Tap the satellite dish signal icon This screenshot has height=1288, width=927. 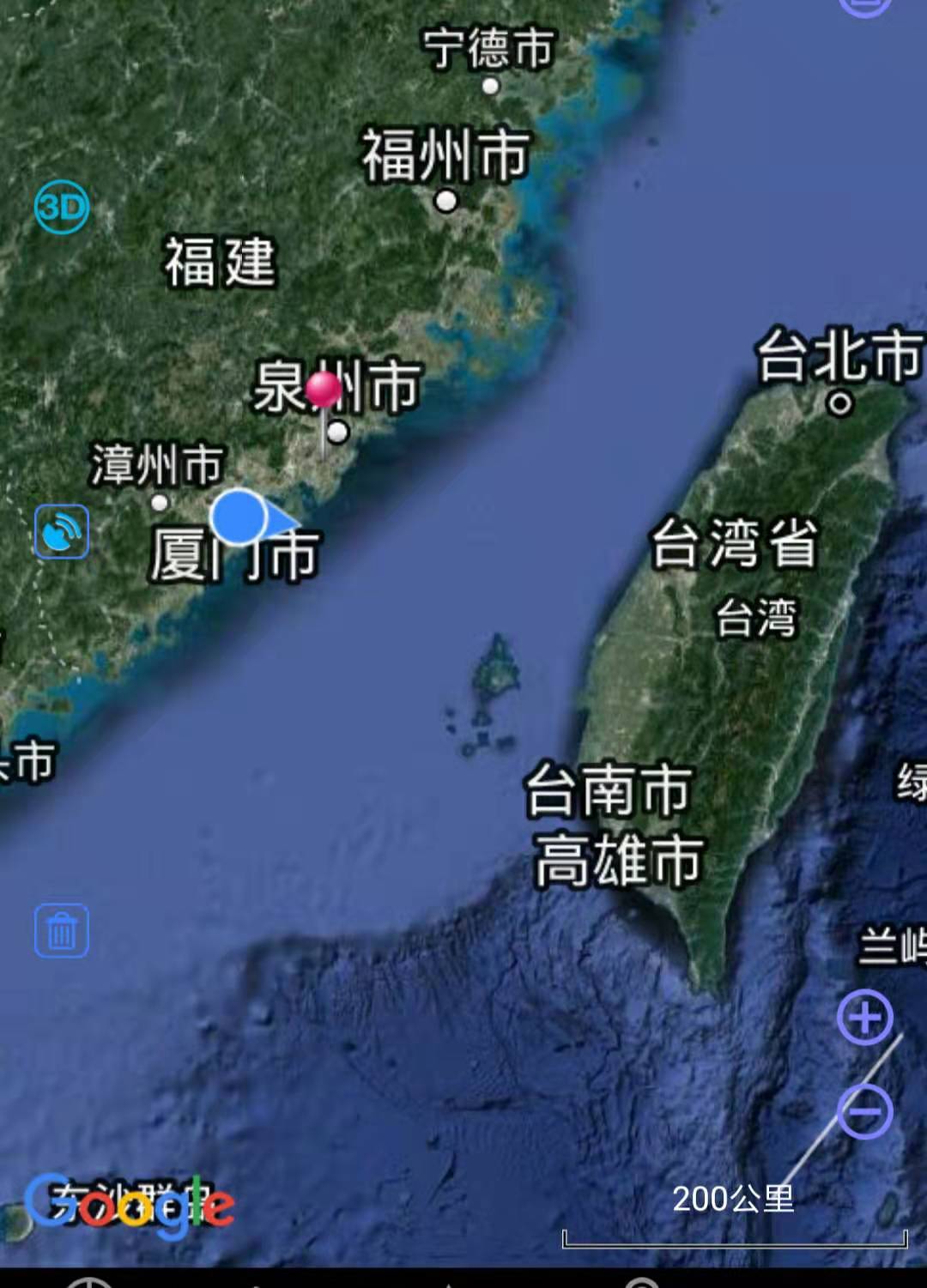tap(62, 532)
